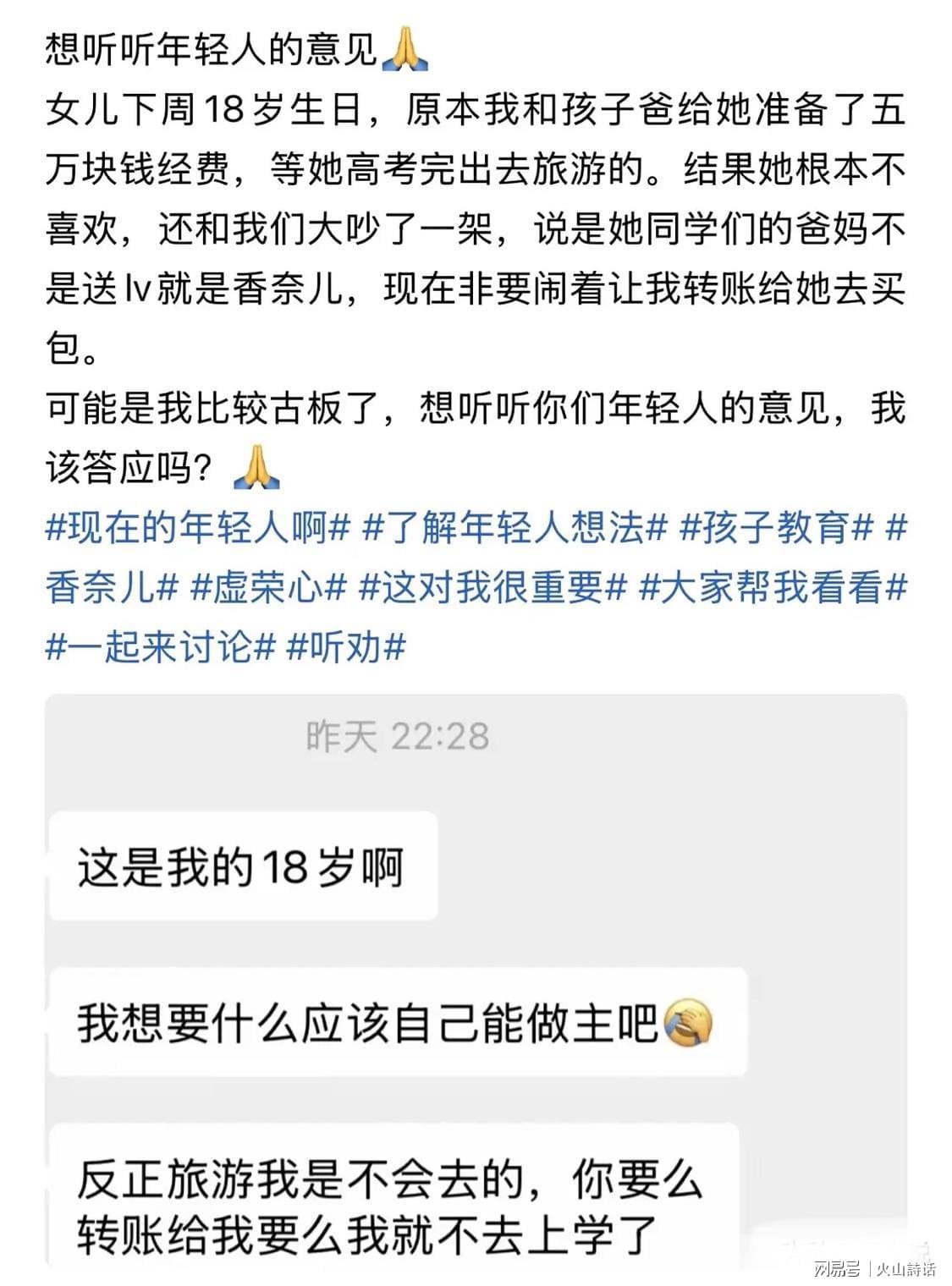Tap the #孩子教育# hashtag
This screenshot has height=1286, width=952.
click(x=776, y=529)
